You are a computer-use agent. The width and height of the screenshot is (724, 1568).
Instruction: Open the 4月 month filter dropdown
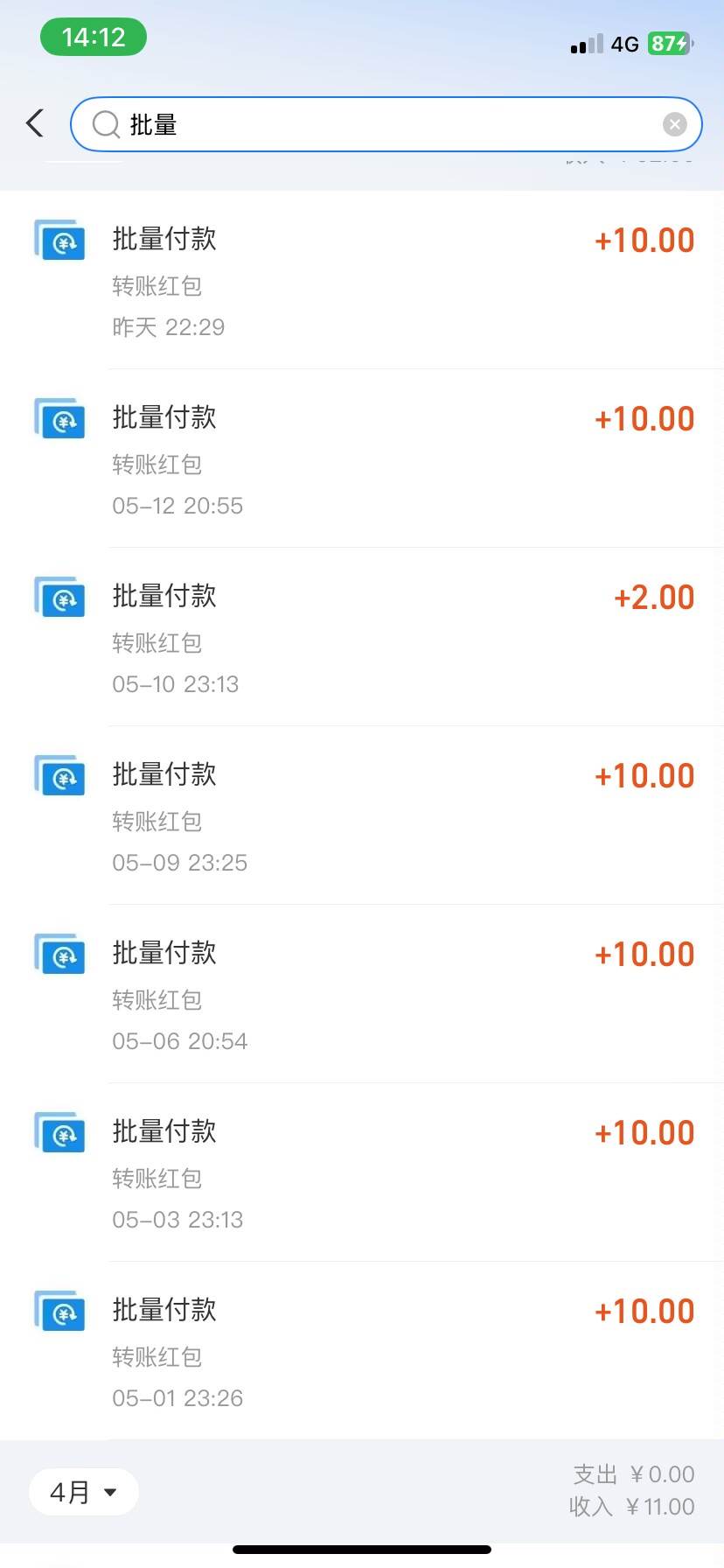click(83, 1492)
